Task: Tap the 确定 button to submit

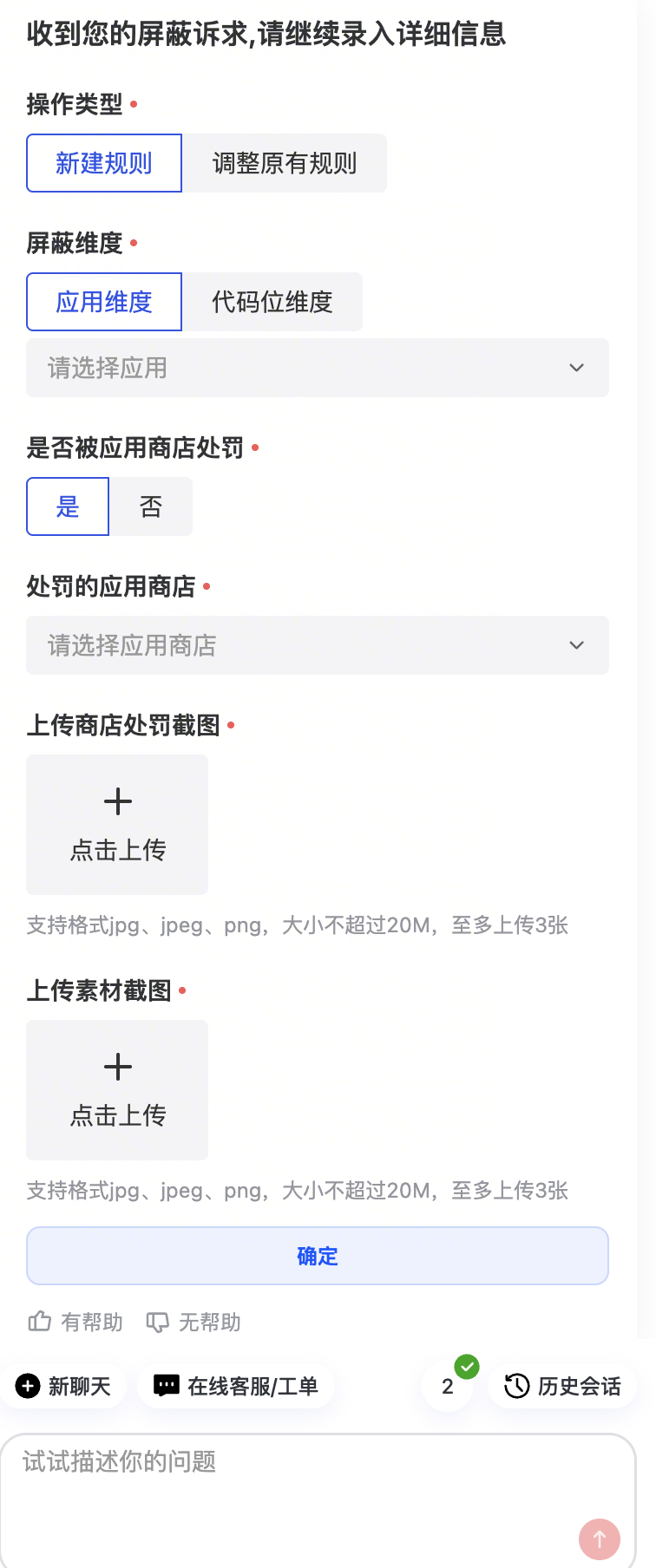Action: pyautogui.click(x=317, y=1256)
